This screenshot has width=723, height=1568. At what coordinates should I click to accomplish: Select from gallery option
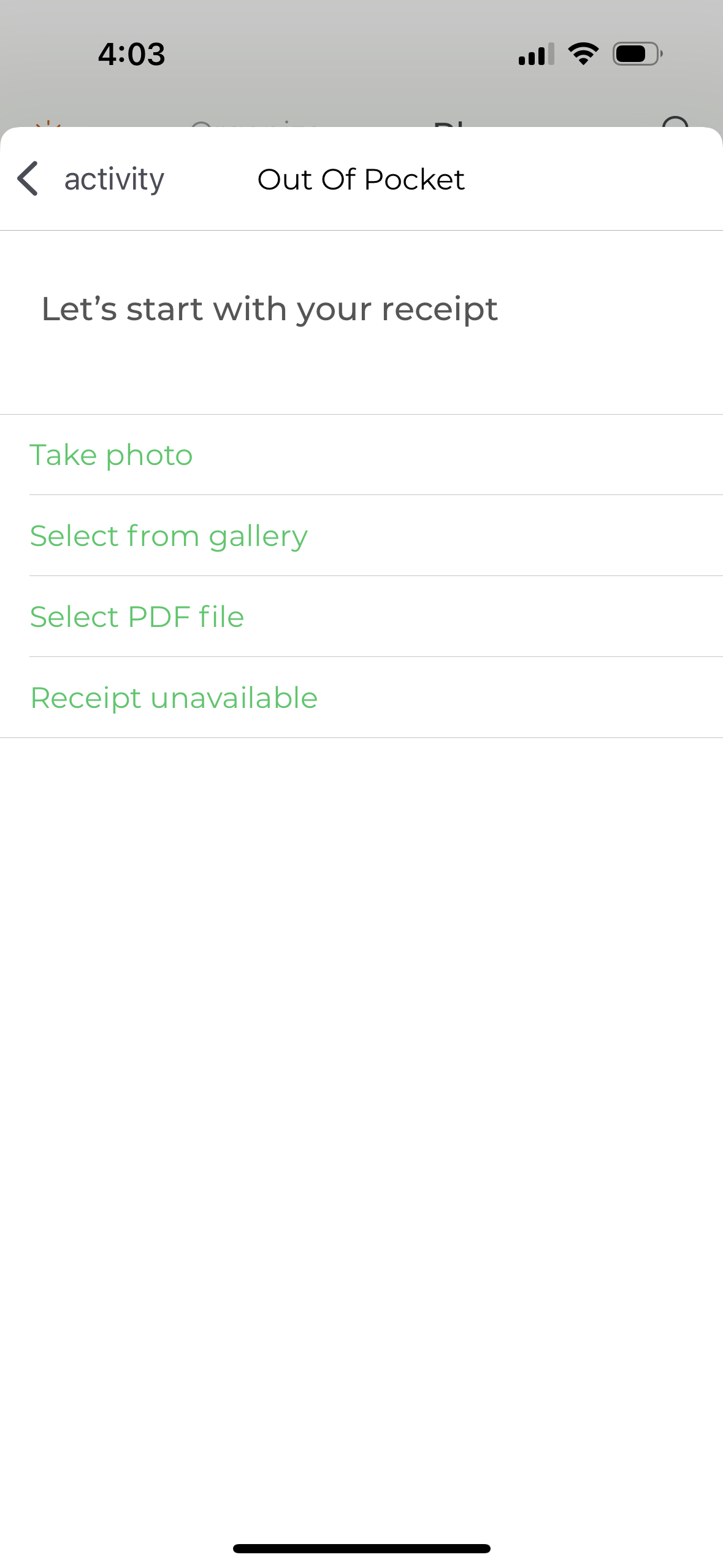pyautogui.click(x=169, y=536)
